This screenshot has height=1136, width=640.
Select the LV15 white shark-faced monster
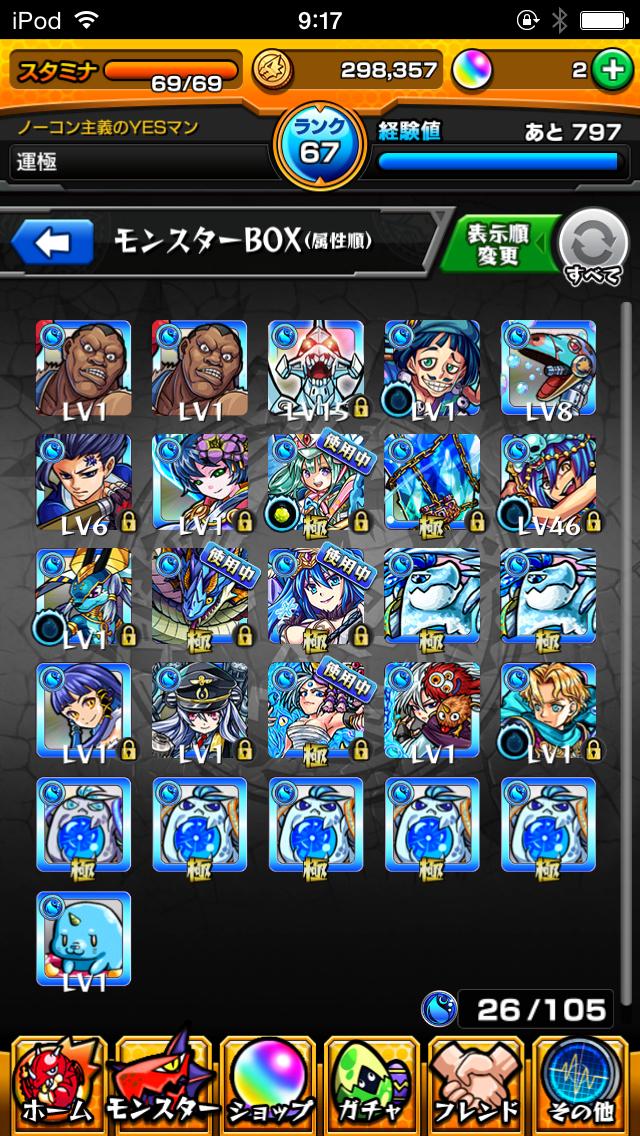pyautogui.click(x=316, y=368)
